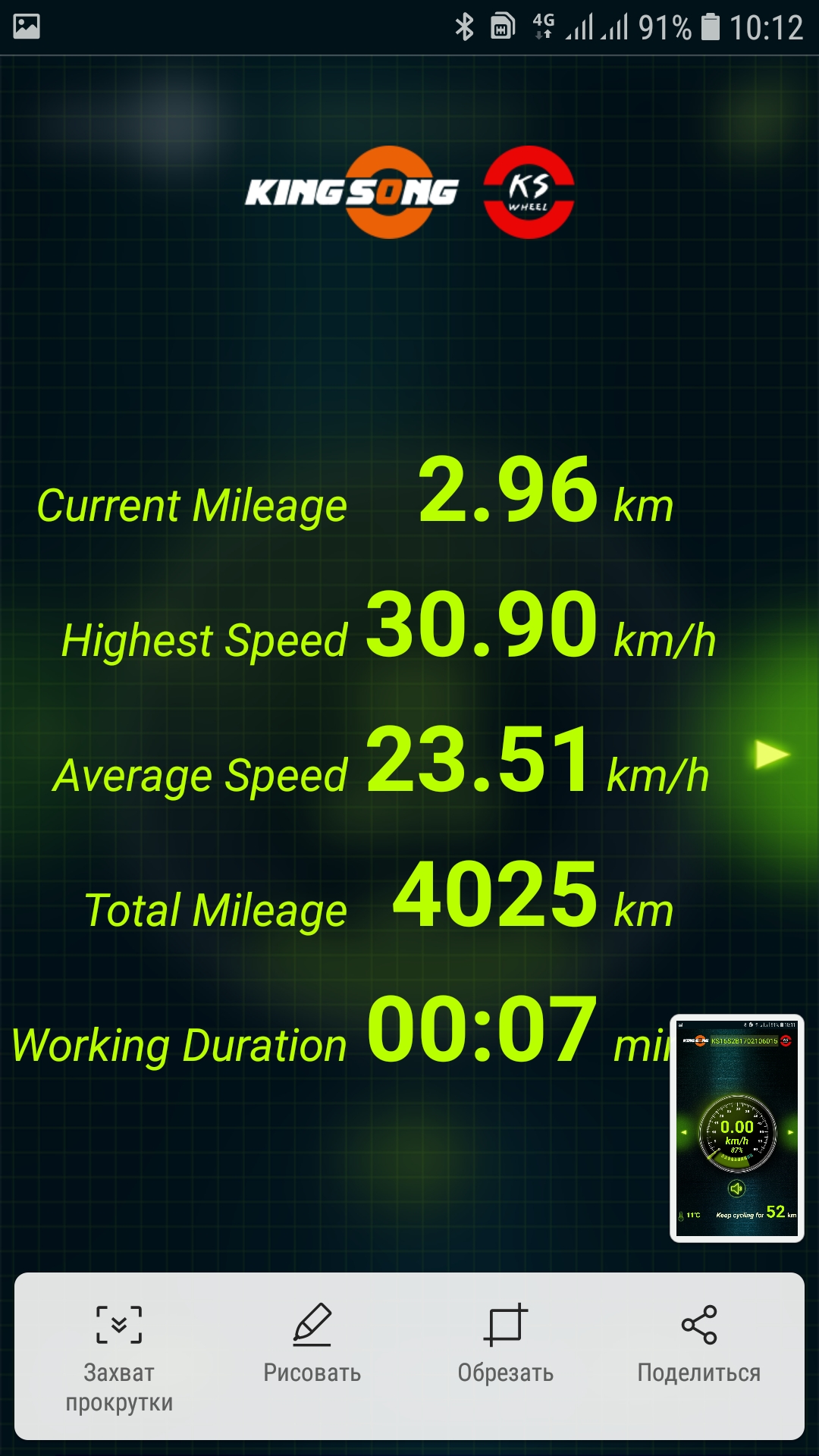Open the screenshot preview thumbnail
The width and height of the screenshot is (819, 1456).
736,1128
